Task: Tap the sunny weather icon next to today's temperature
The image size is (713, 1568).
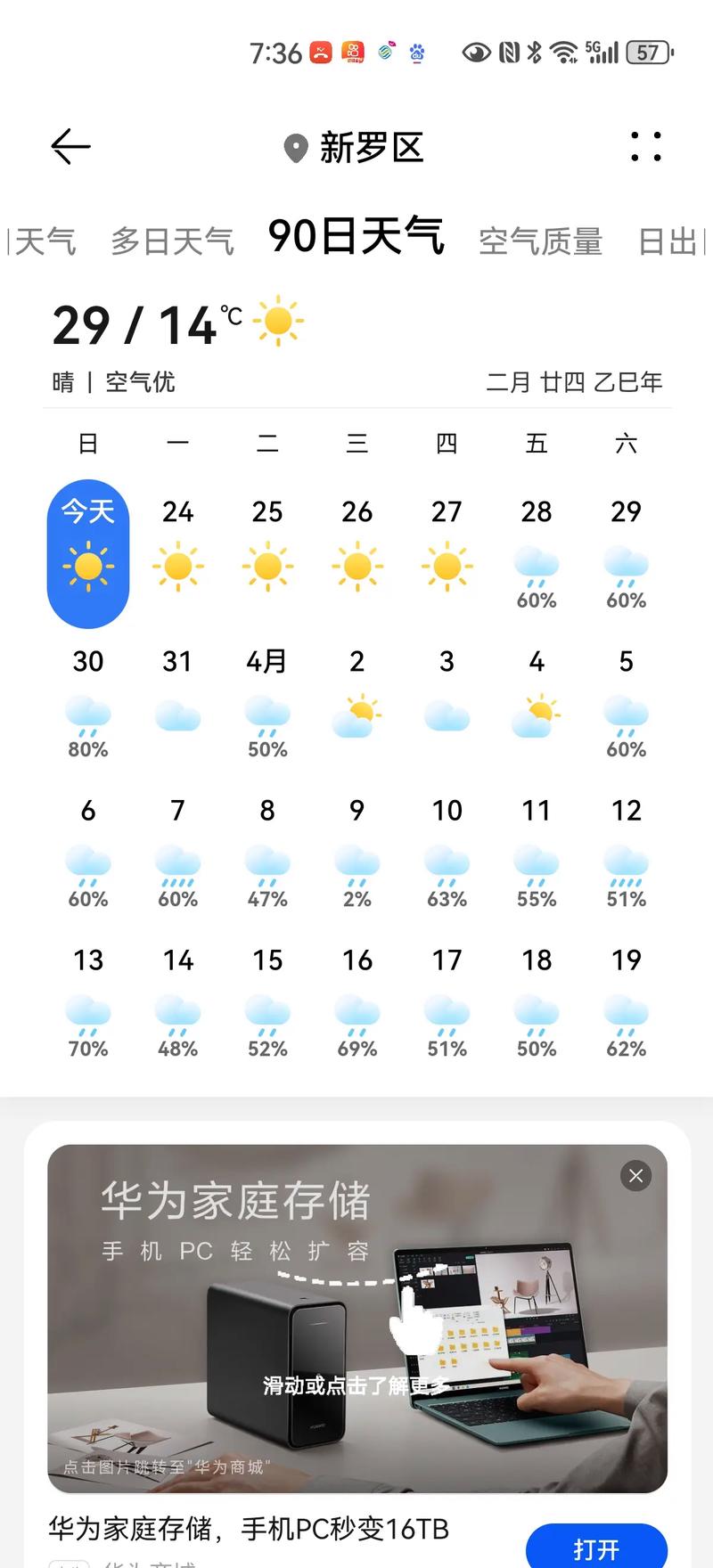Action: pyautogui.click(x=277, y=323)
